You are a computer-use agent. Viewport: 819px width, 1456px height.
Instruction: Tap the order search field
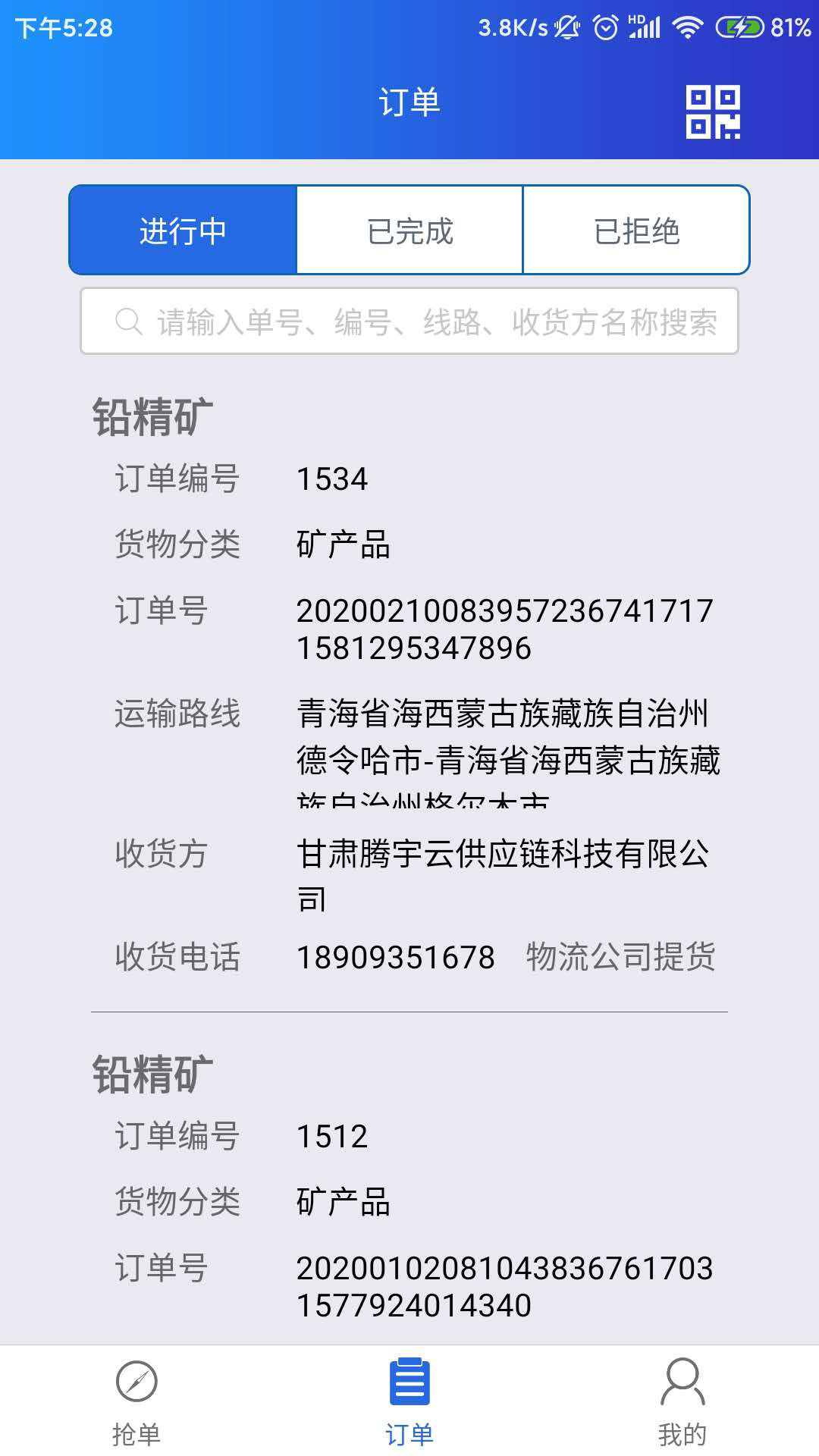[x=409, y=322]
